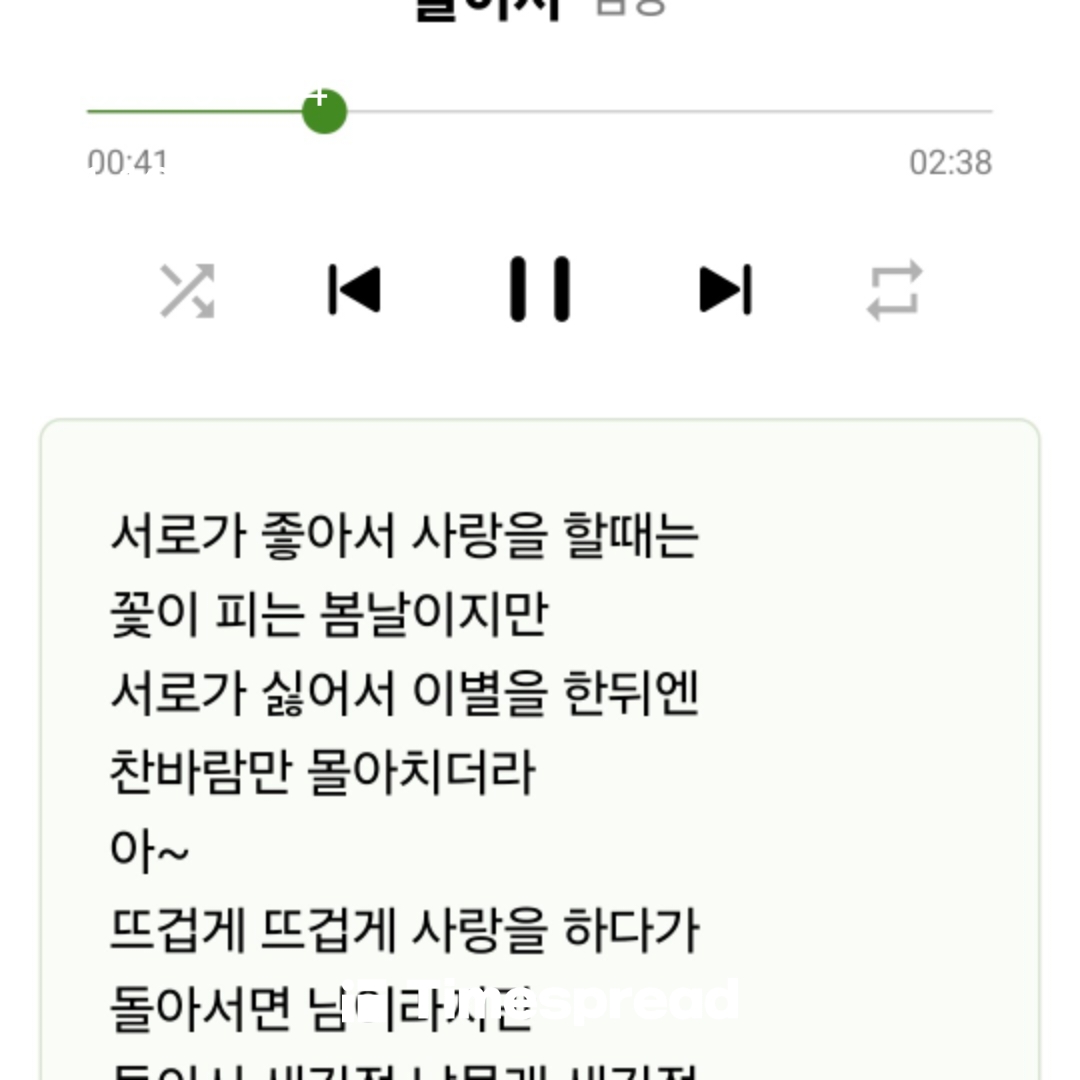The image size is (1080, 1080).
Task: Tap the seek bar to jump ahead
Action: tap(700, 112)
